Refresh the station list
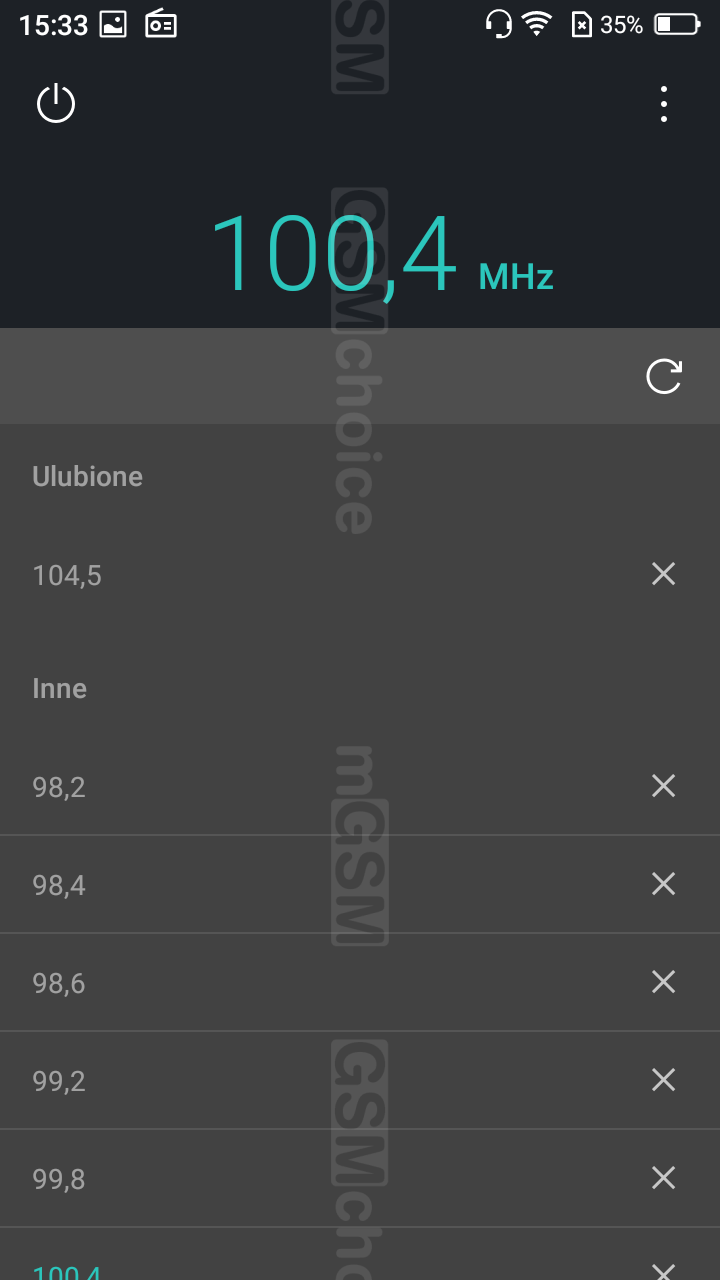 [663, 376]
